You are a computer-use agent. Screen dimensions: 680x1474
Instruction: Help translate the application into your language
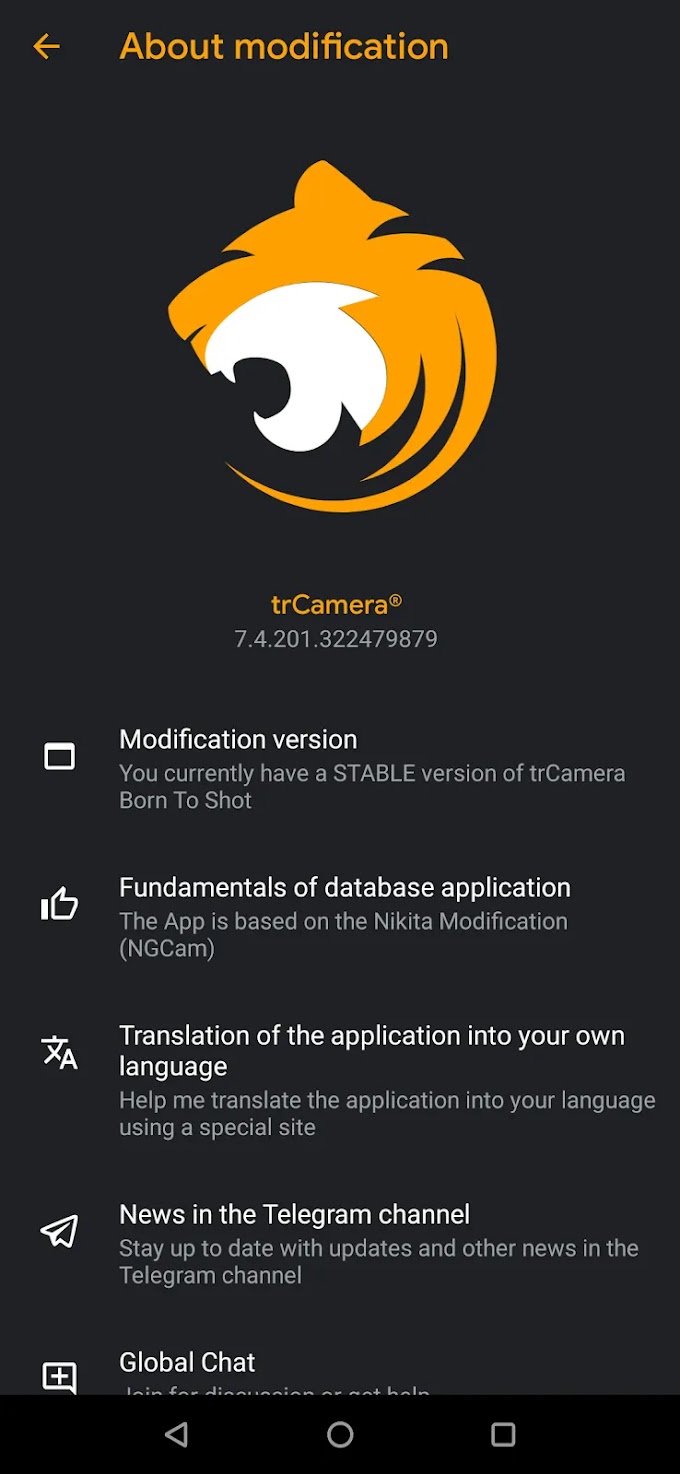coord(340,1080)
